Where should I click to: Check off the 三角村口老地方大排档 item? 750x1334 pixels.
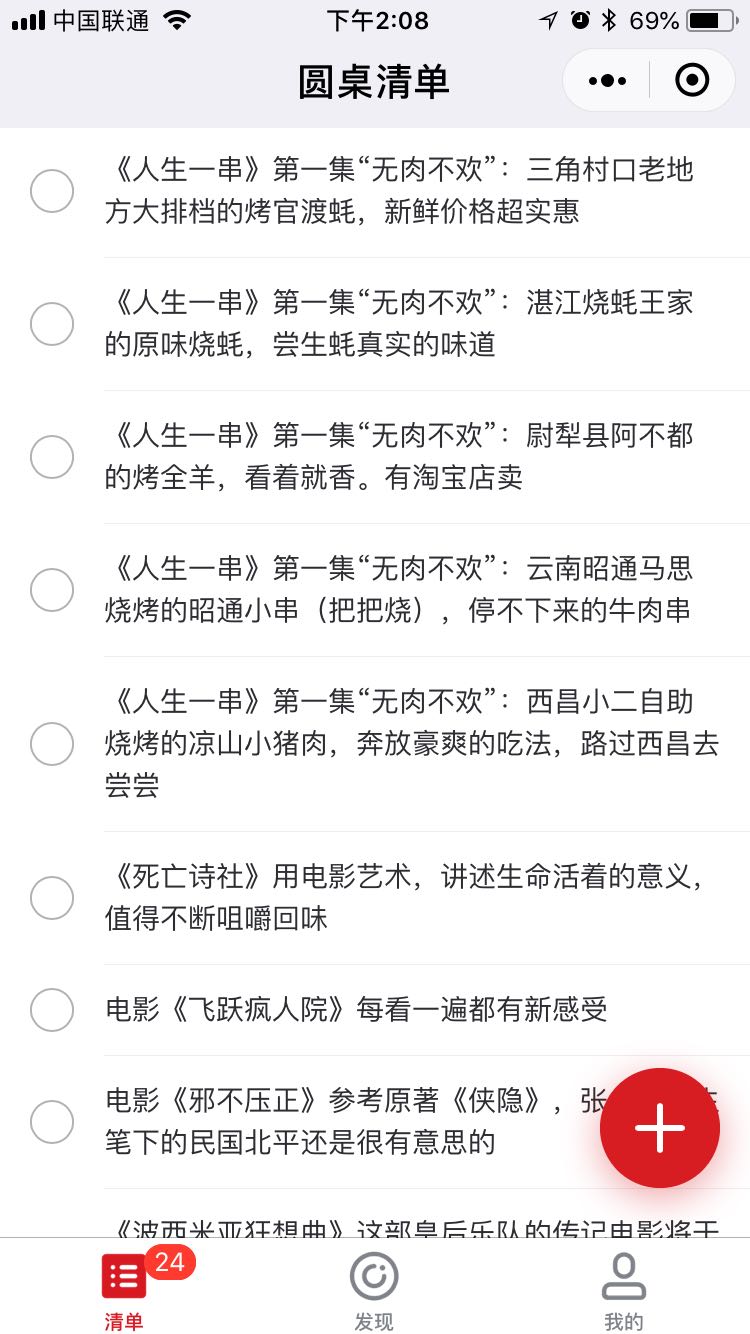52,191
